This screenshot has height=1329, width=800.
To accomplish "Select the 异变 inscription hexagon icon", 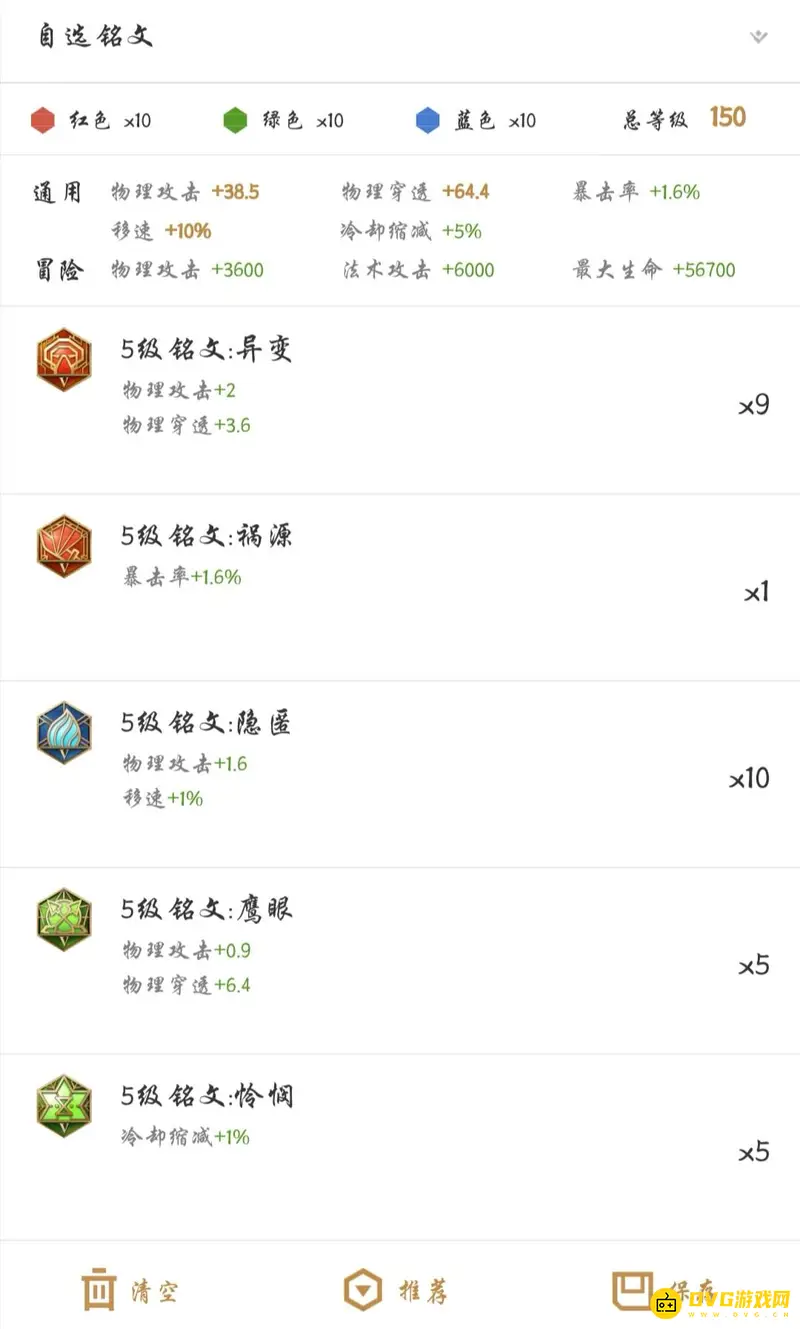I will (63, 360).
